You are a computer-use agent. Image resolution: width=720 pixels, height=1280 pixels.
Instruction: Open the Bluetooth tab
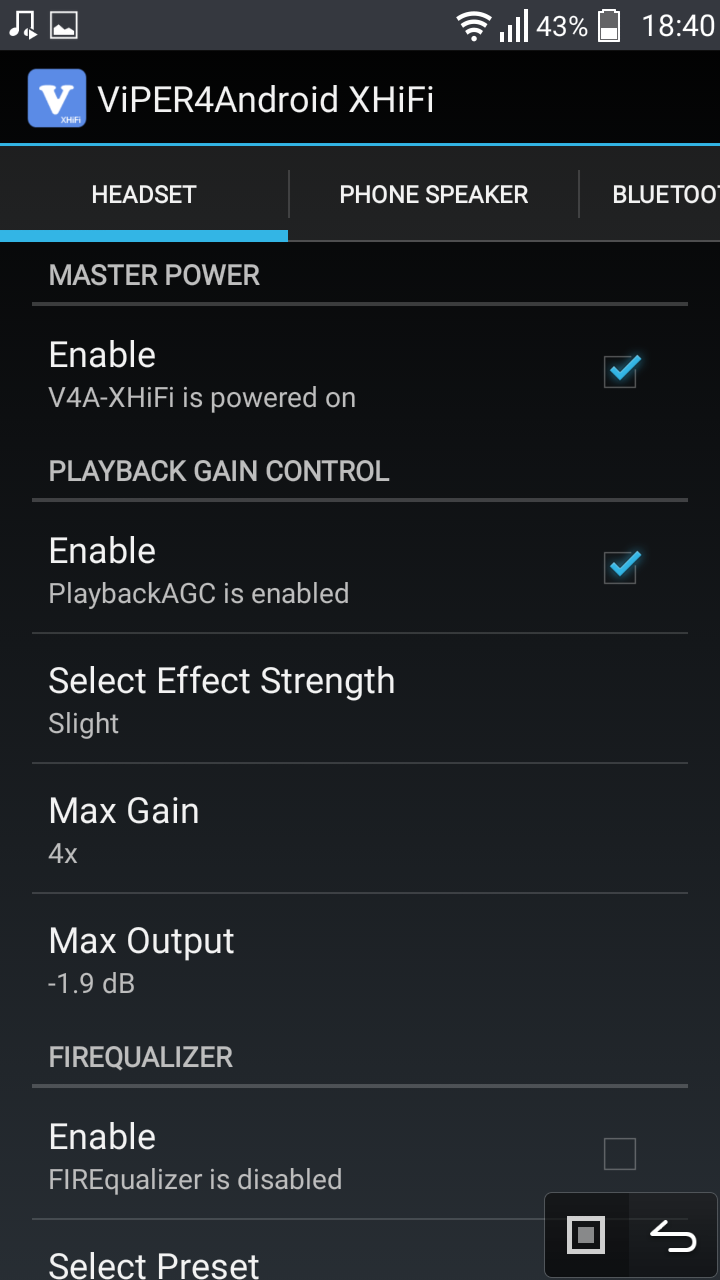650,194
